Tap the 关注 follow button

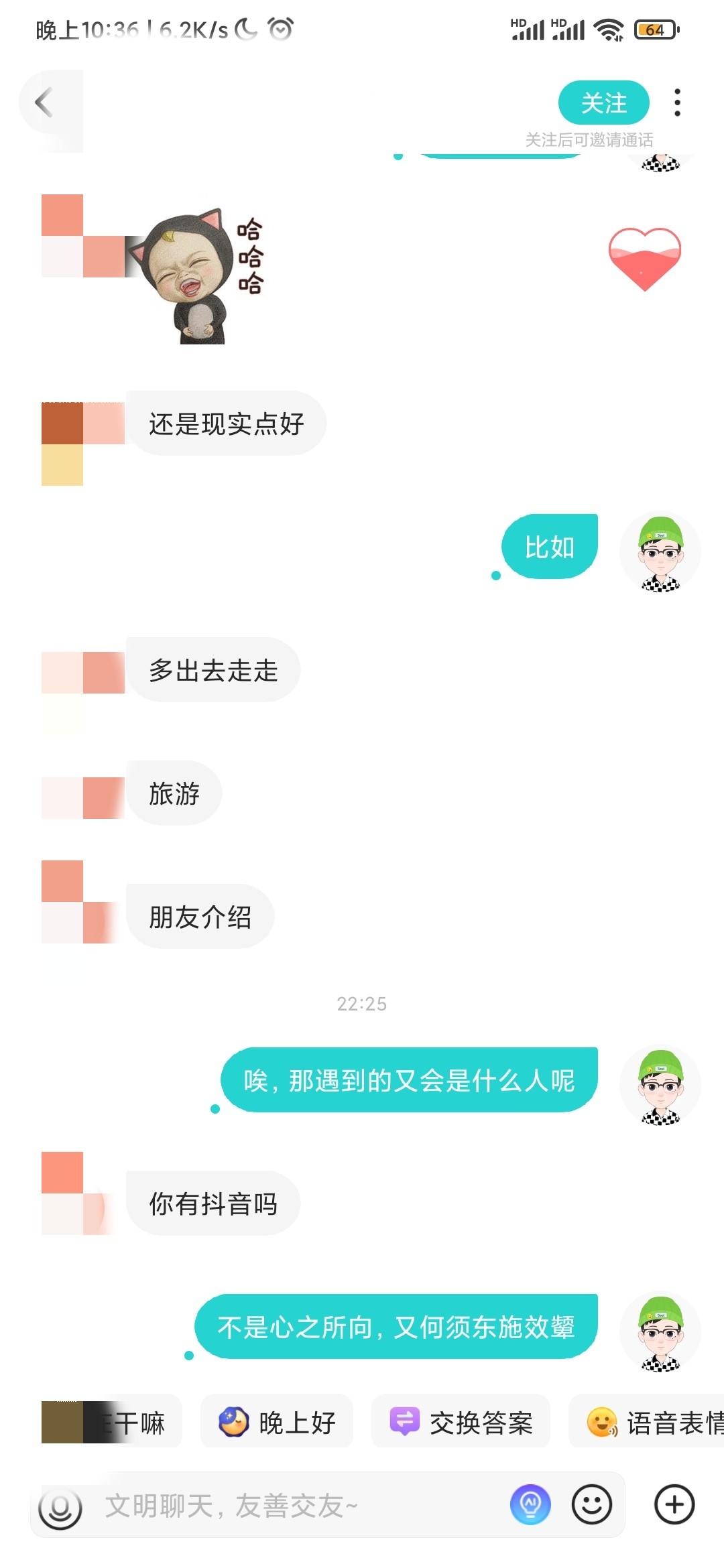[604, 103]
